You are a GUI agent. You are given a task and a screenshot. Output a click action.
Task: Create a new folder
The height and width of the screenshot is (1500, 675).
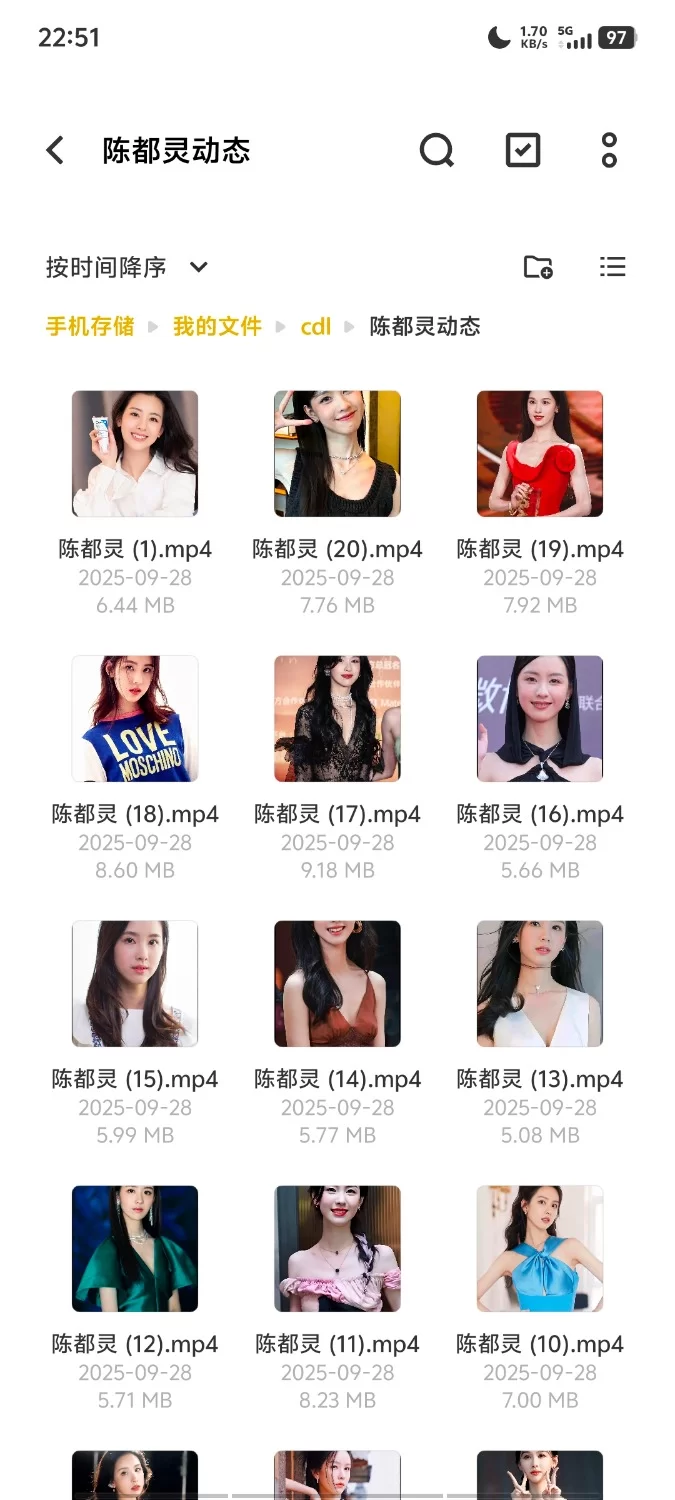(538, 267)
